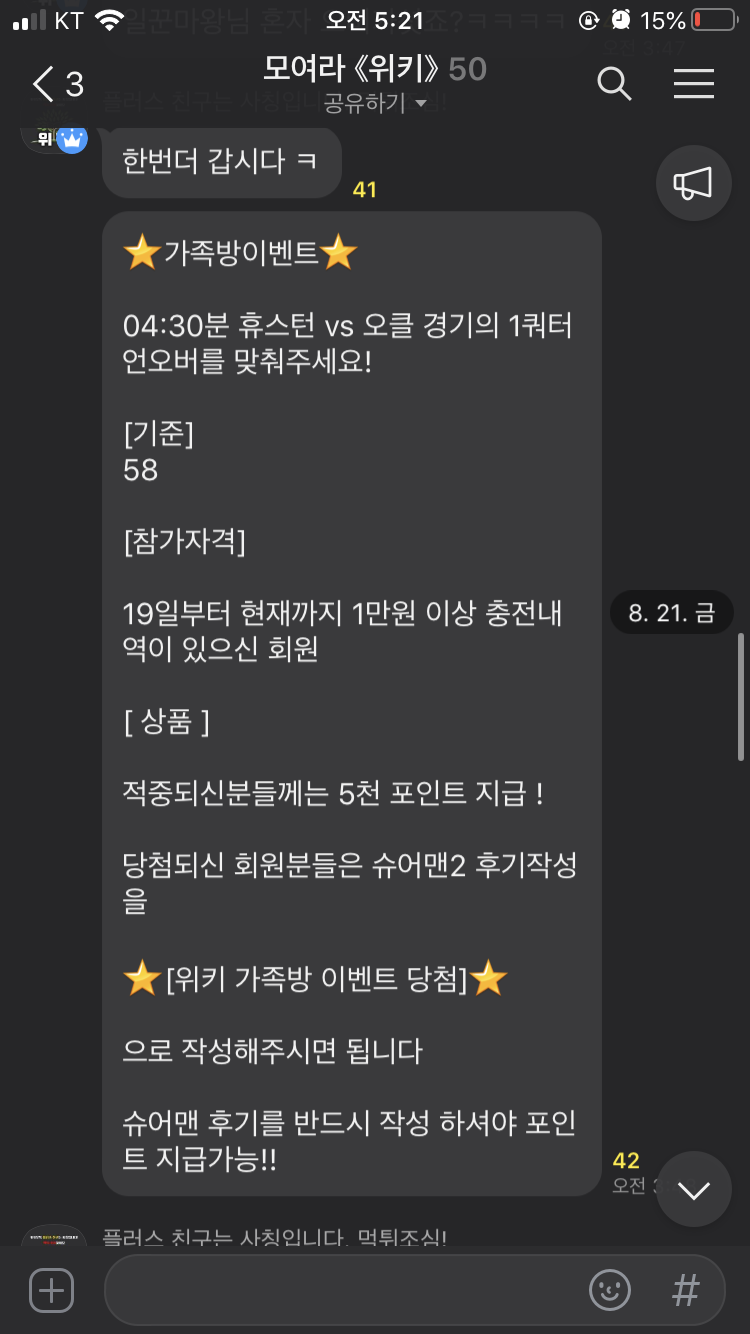Open the megaphone notice button

point(693,183)
